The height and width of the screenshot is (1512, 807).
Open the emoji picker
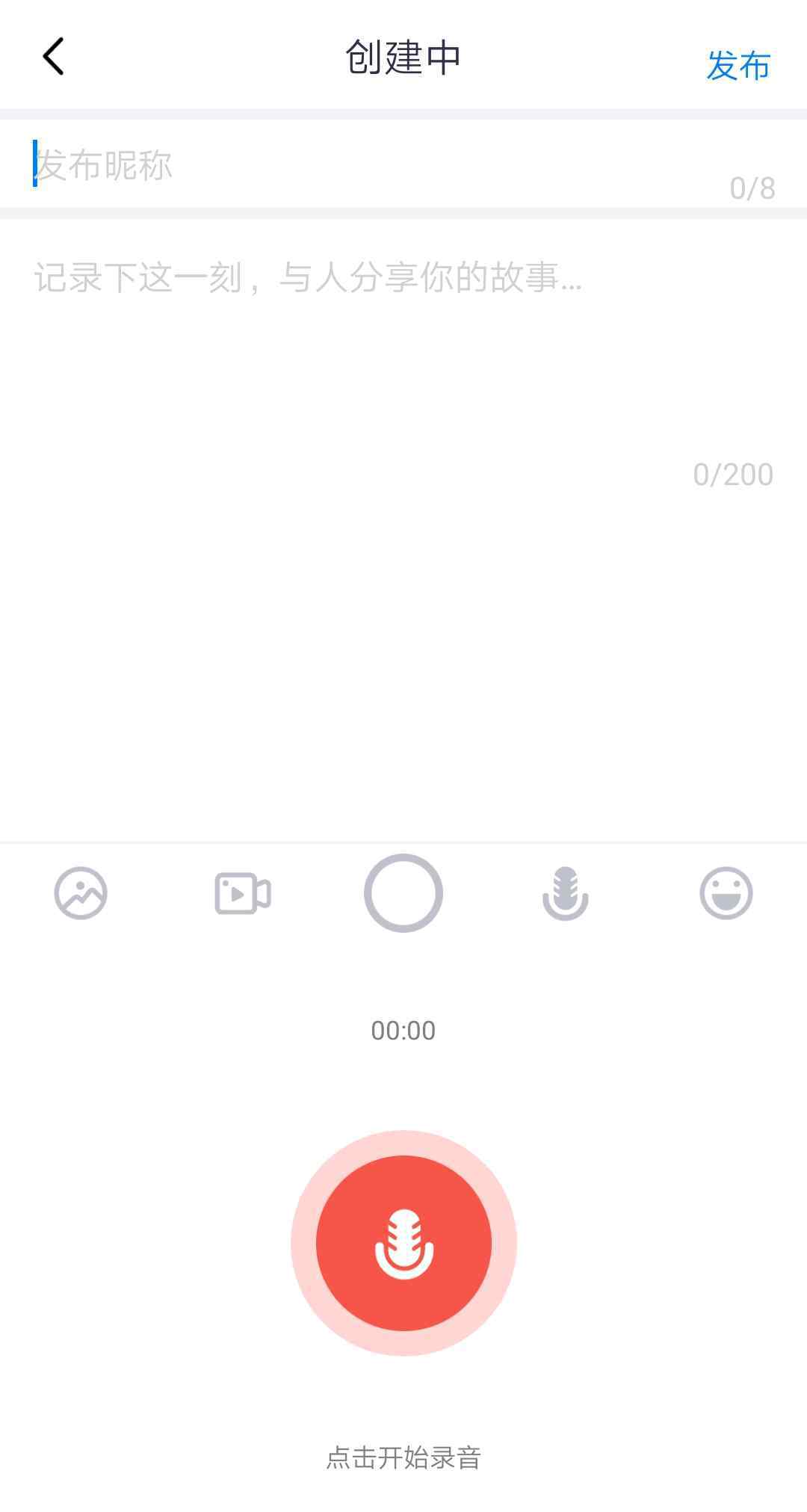click(726, 893)
